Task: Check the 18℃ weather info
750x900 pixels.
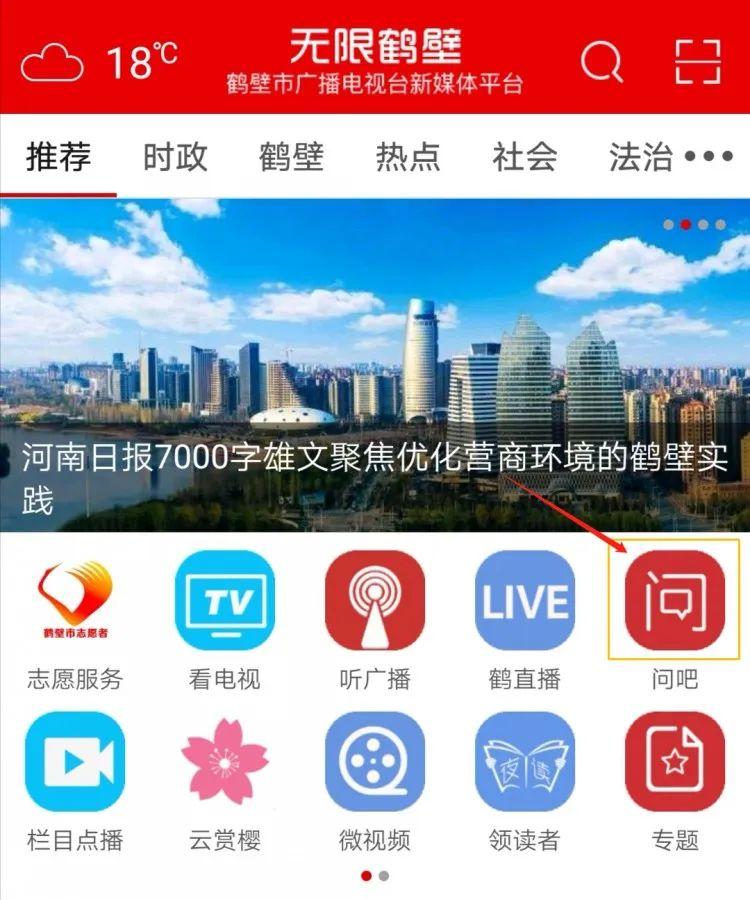Action: point(98,62)
